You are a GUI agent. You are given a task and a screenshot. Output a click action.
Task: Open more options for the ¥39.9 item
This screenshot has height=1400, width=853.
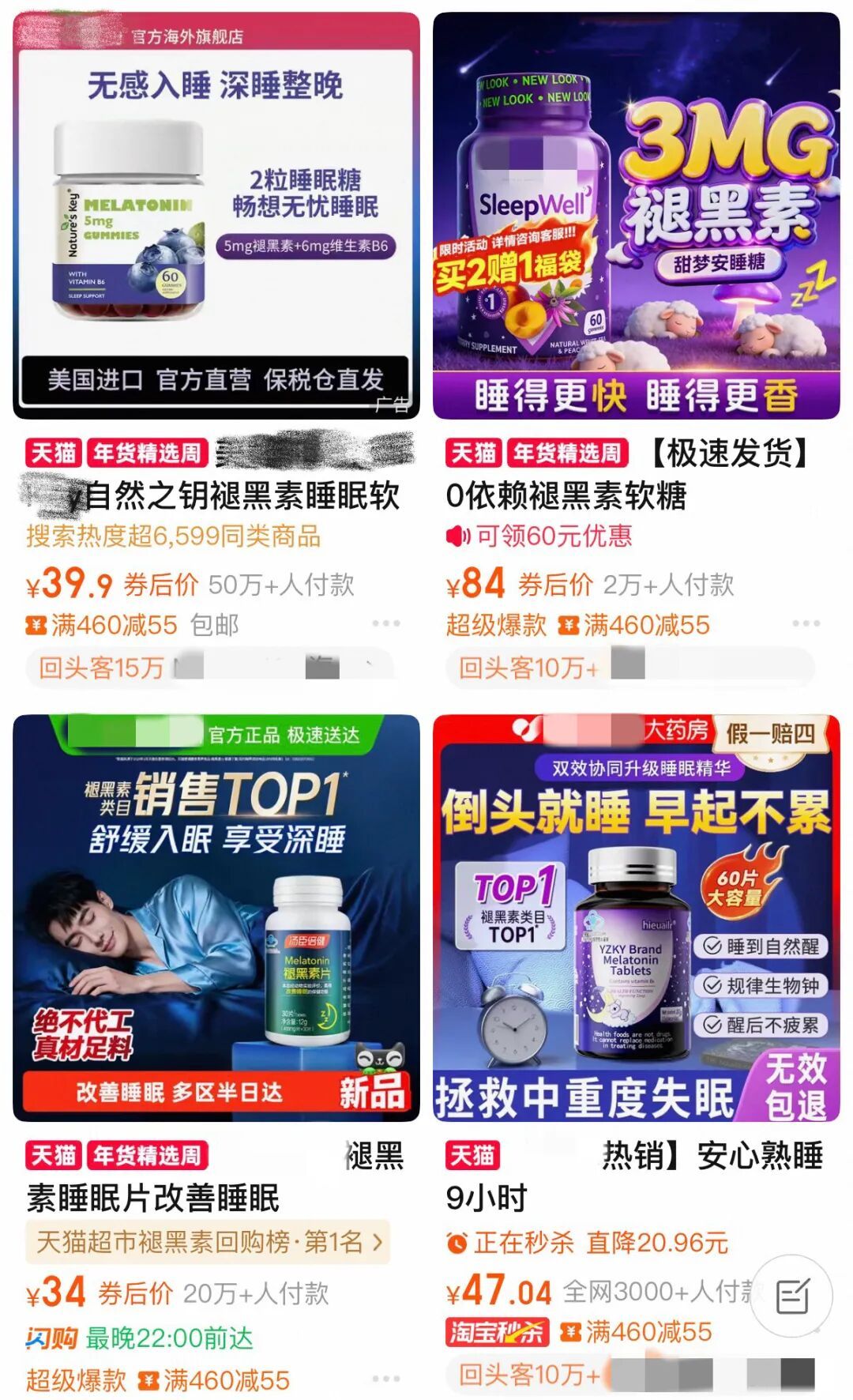tap(385, 623)
